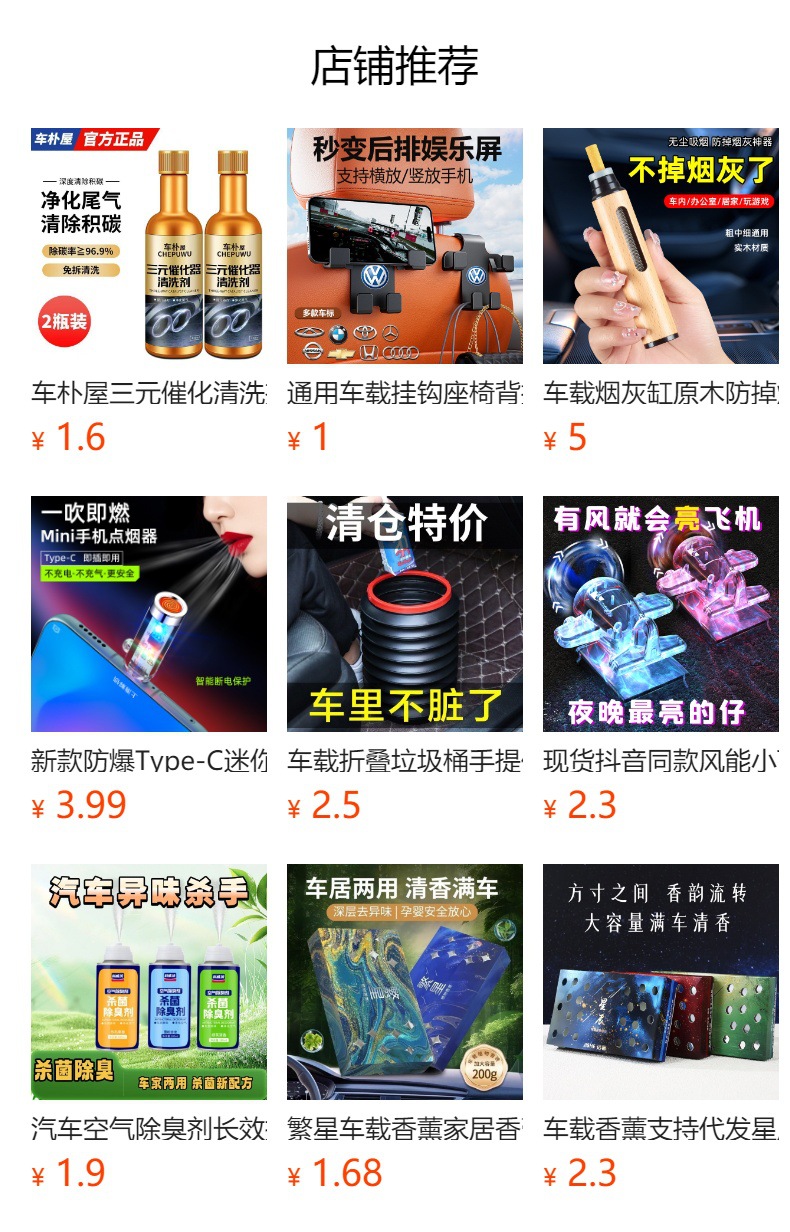The image size is (790, 1232).
Task: Open the 车朴屋三元催化清洗剂 product card
Action: tap(149, 292)
